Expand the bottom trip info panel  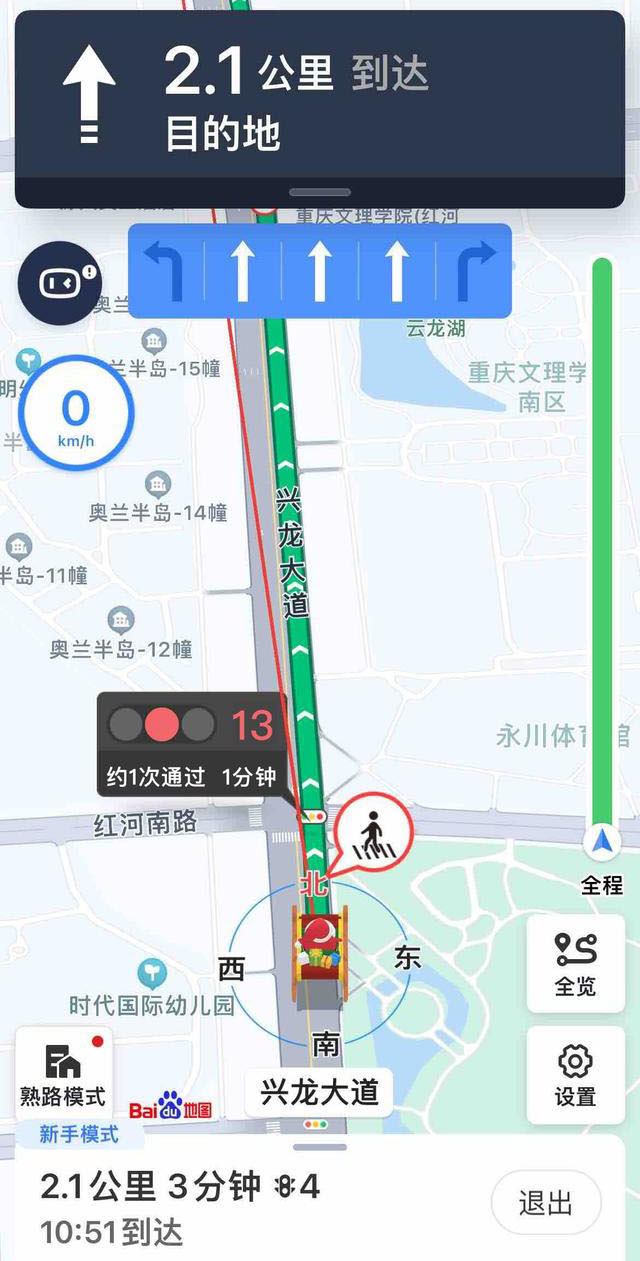pos(320,1148)
